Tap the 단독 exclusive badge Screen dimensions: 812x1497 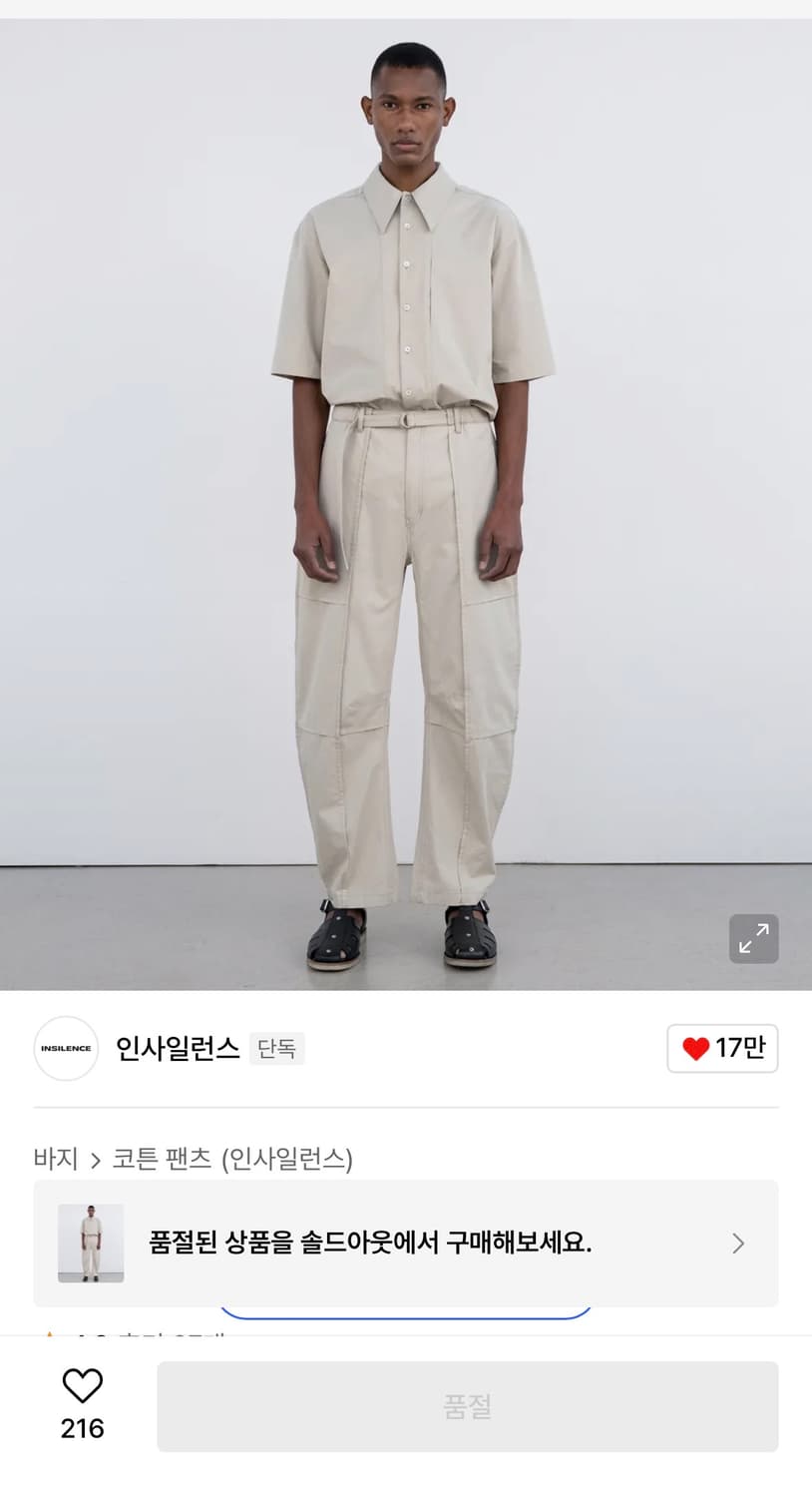pyautogui.click(x=277, y=1049)
